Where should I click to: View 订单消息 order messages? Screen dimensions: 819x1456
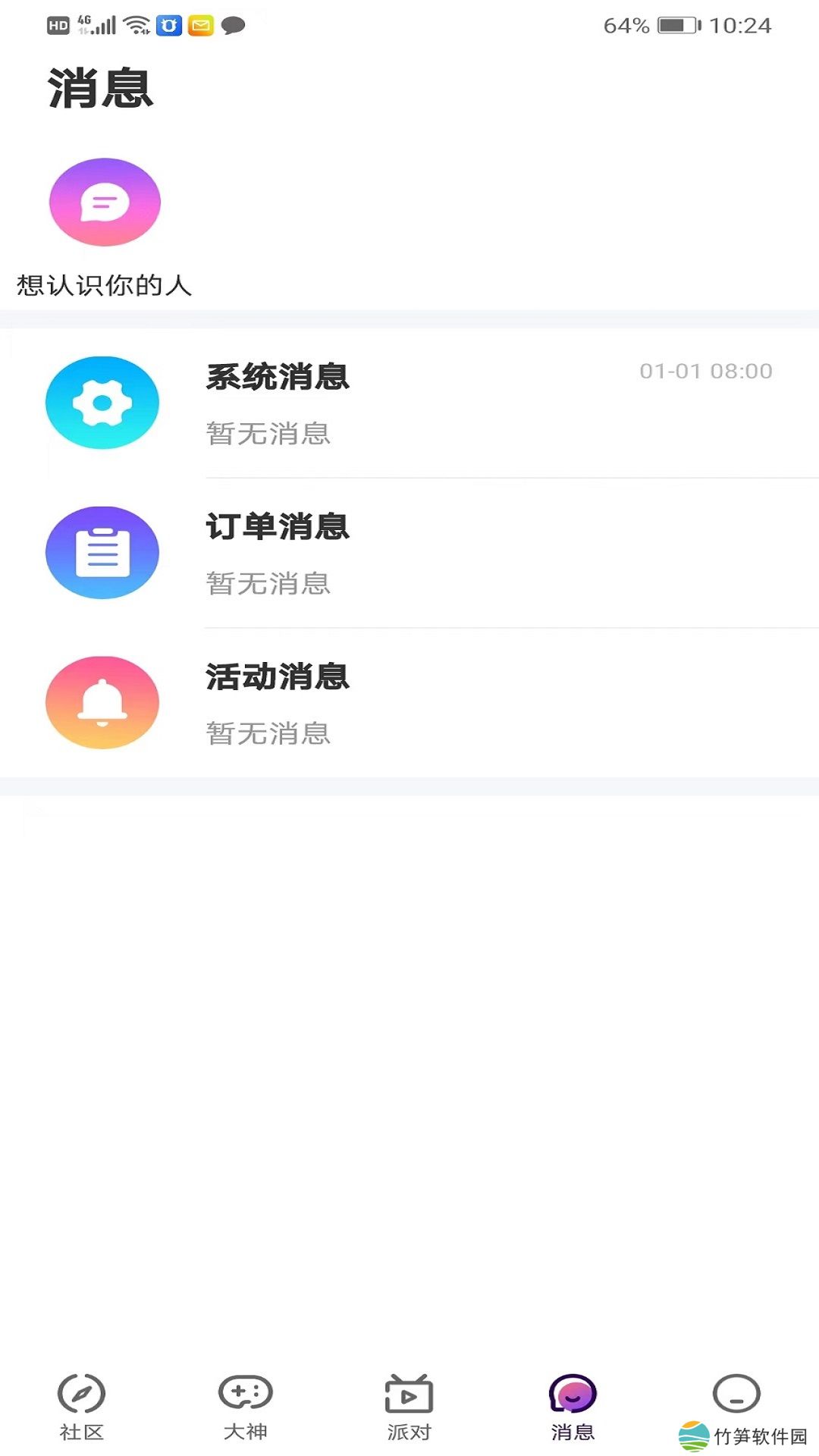point(409,553)
